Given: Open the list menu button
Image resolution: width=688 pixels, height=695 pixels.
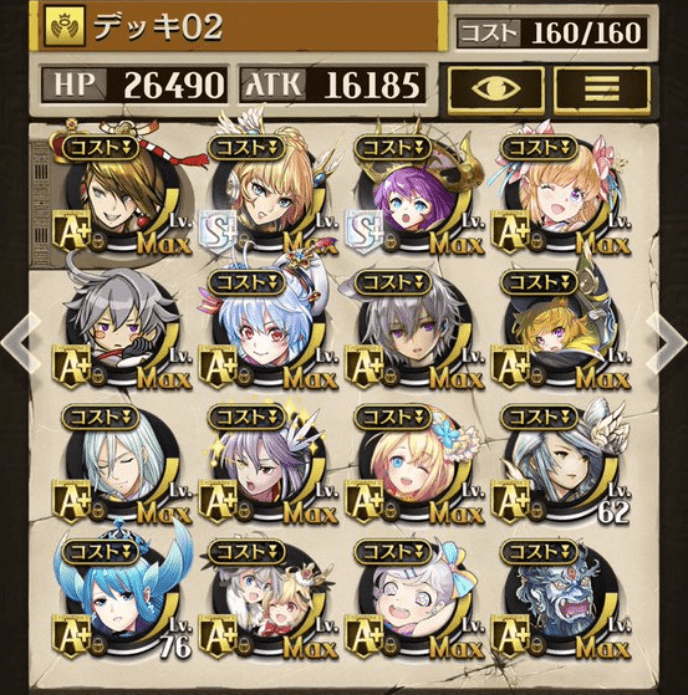Looking at the screenshot, I should tap(601, 89).
